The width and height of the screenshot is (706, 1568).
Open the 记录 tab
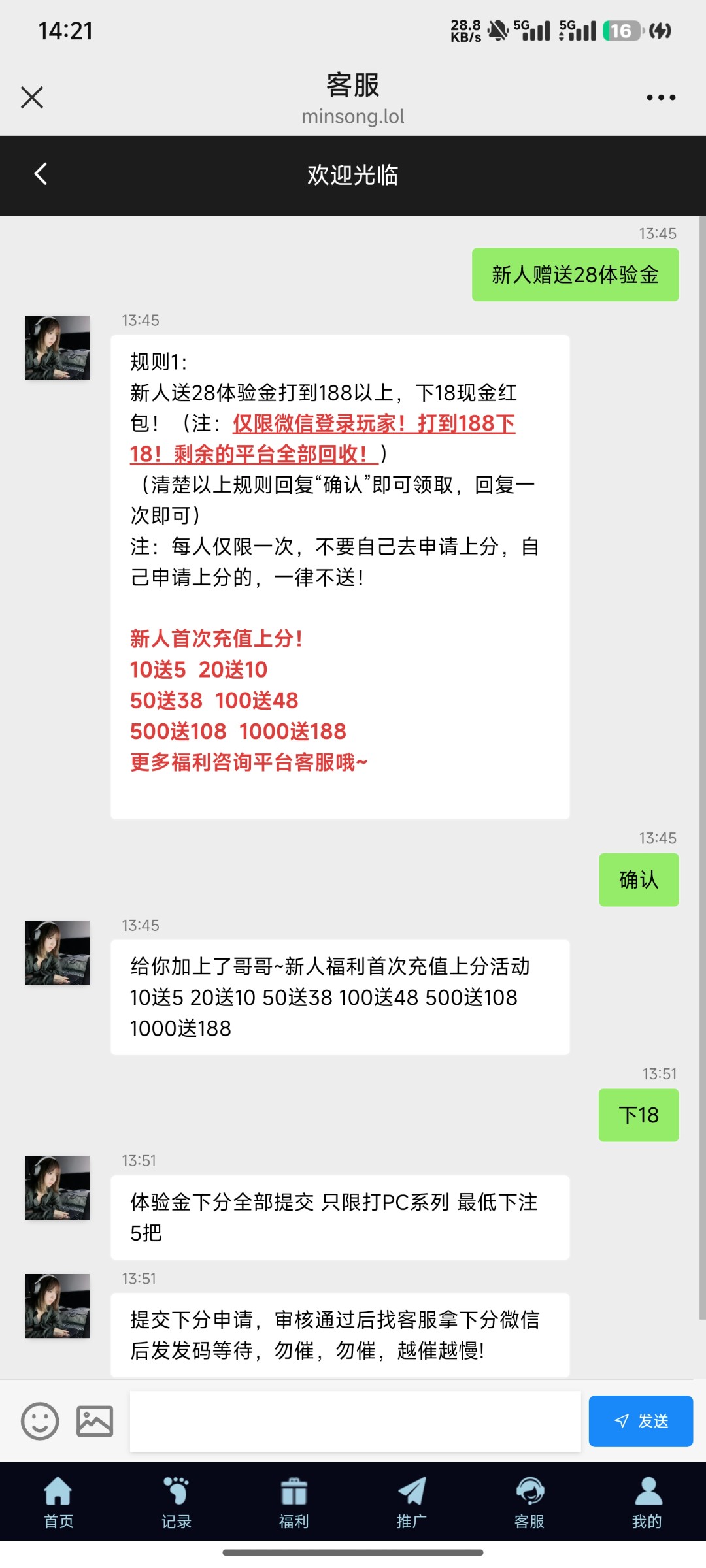176,1502
